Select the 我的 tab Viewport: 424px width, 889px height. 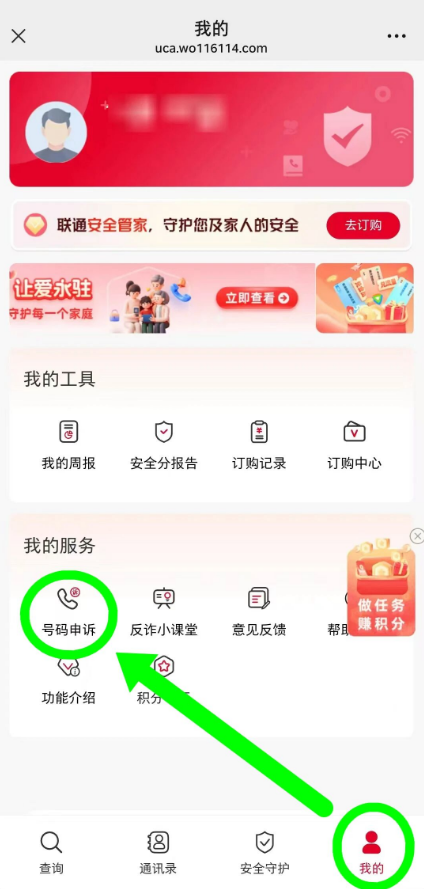click(371, 853)
